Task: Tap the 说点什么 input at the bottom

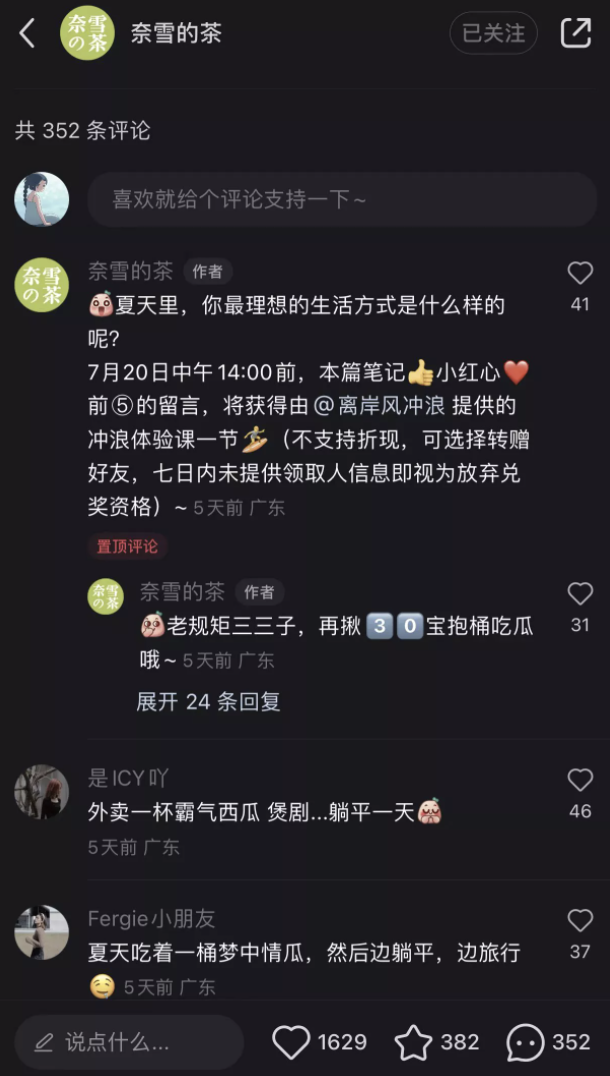Action: click(130, 1042)
